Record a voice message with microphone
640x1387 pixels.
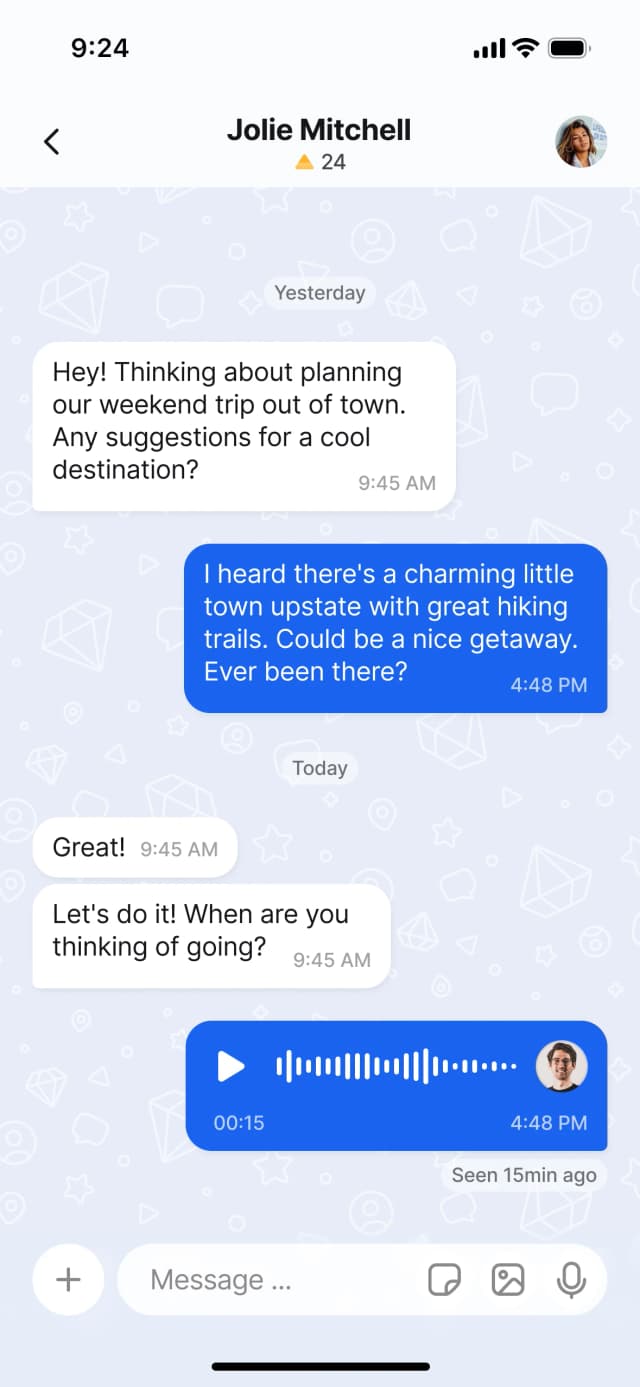click(571, 1279)
